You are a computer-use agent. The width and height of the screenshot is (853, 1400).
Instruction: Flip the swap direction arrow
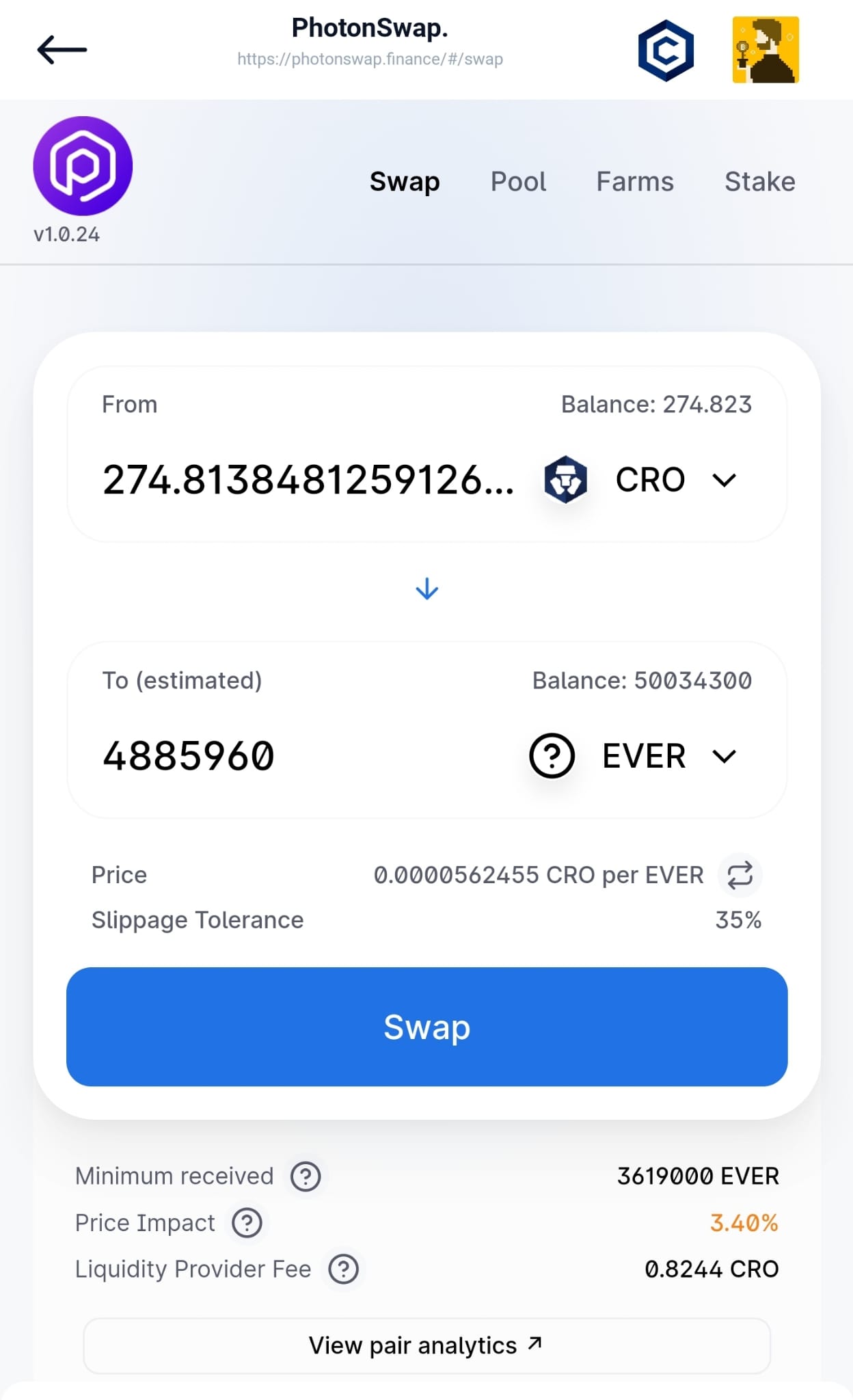pyautogui.click(x=427, y=589)
